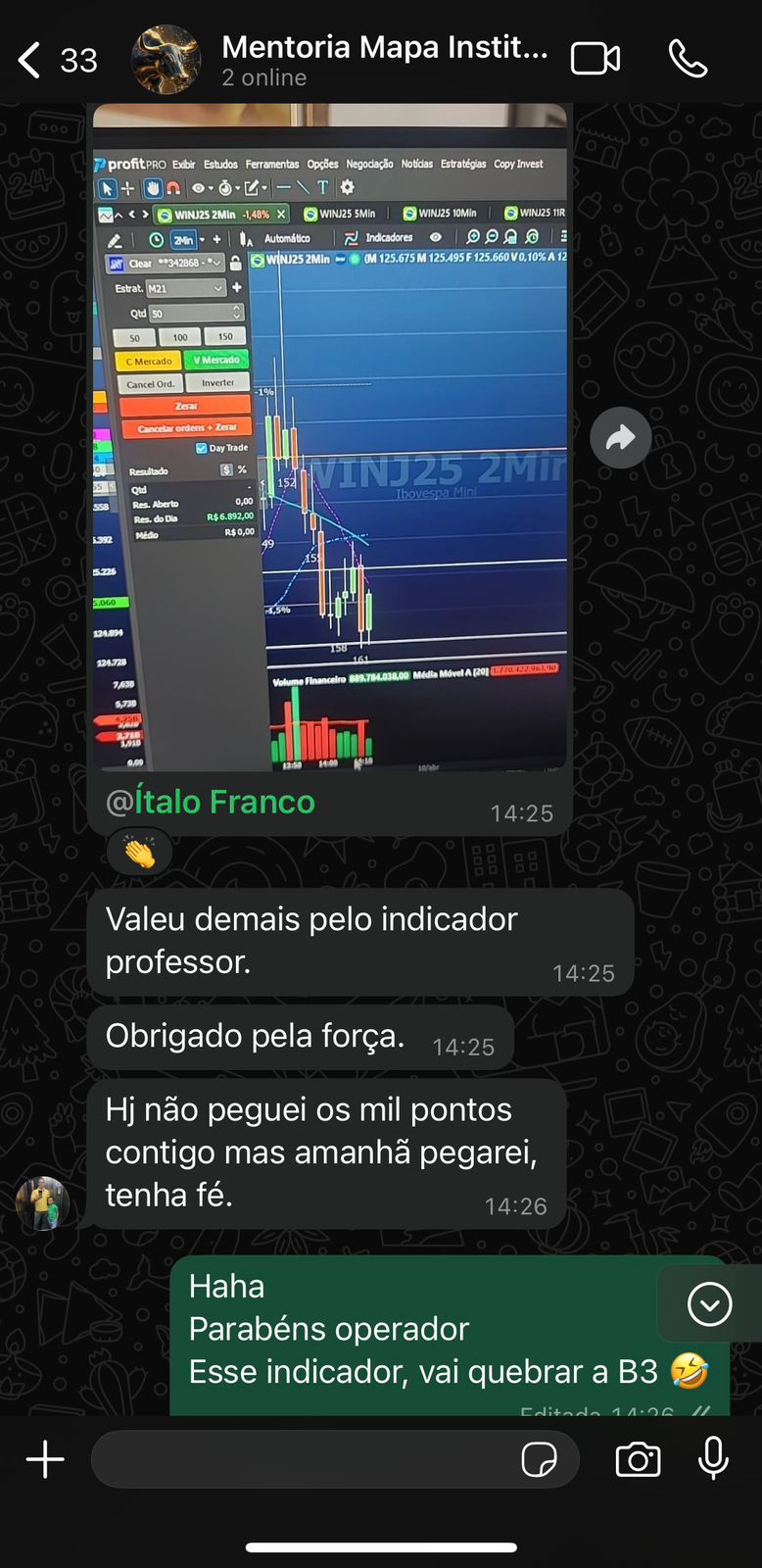Open Mentoria Mapa Instit... group info
The image size is (762, 1568).
click(384, 59)
